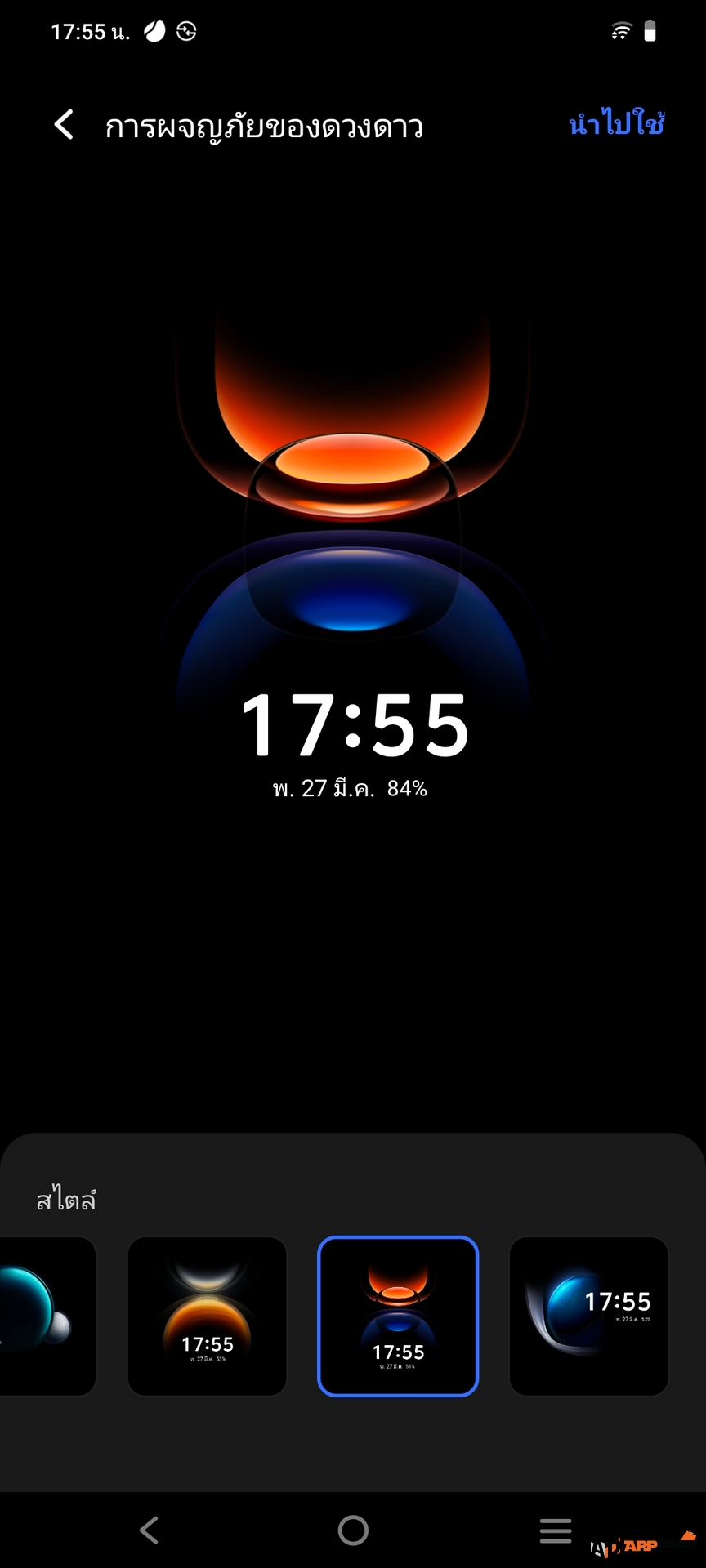
Task: Select the teal sphere style thumbnail
Action: tap(45, 1316)
